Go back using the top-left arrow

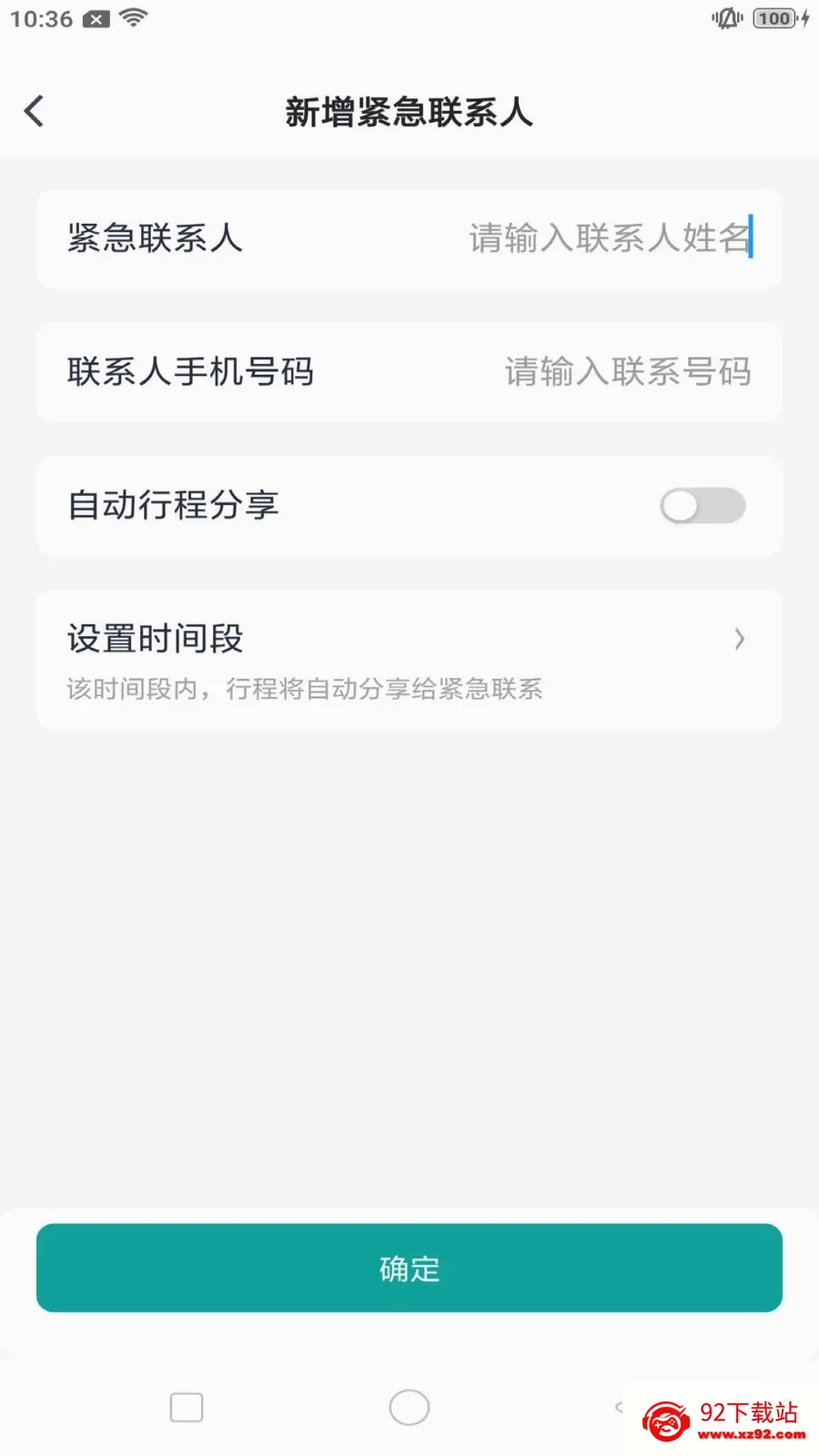point(35,112)
